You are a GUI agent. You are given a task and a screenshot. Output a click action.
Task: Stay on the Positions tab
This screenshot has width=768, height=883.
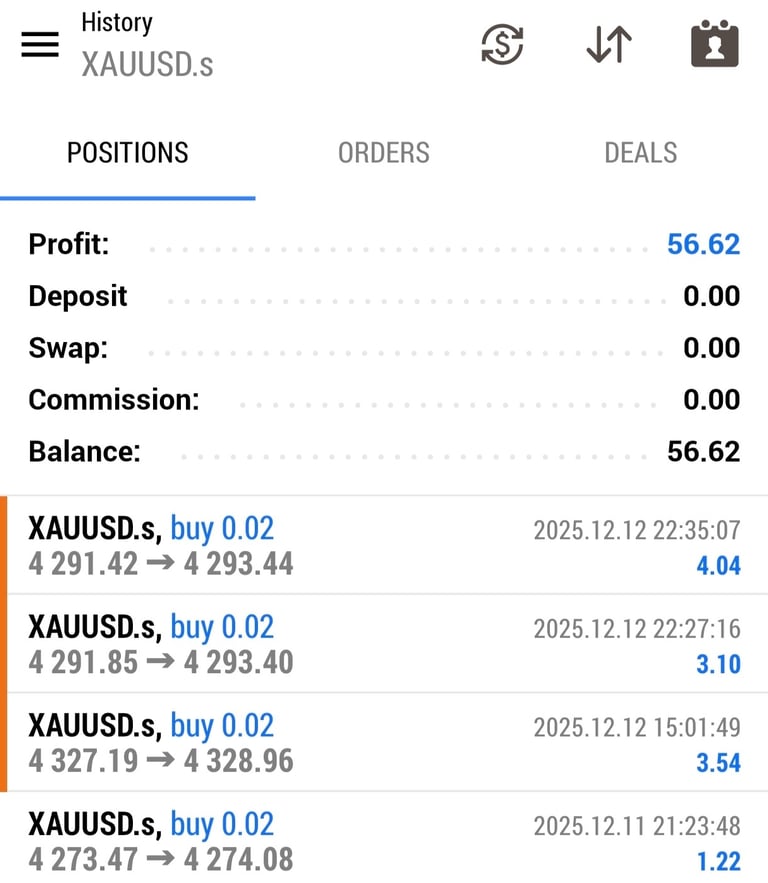[x=127, y=153]
